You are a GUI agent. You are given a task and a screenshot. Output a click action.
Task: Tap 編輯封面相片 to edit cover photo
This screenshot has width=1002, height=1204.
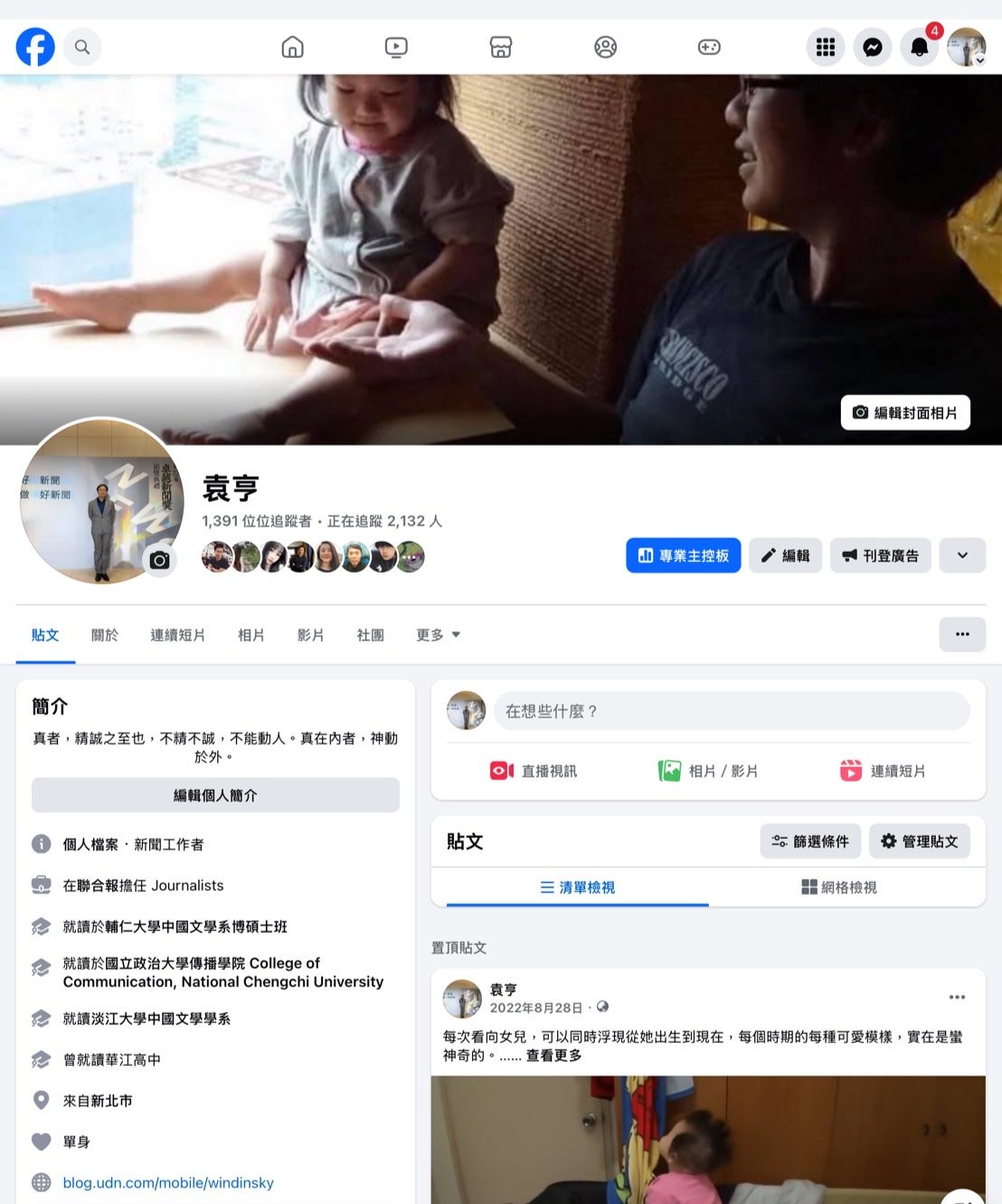pos(905,412)
